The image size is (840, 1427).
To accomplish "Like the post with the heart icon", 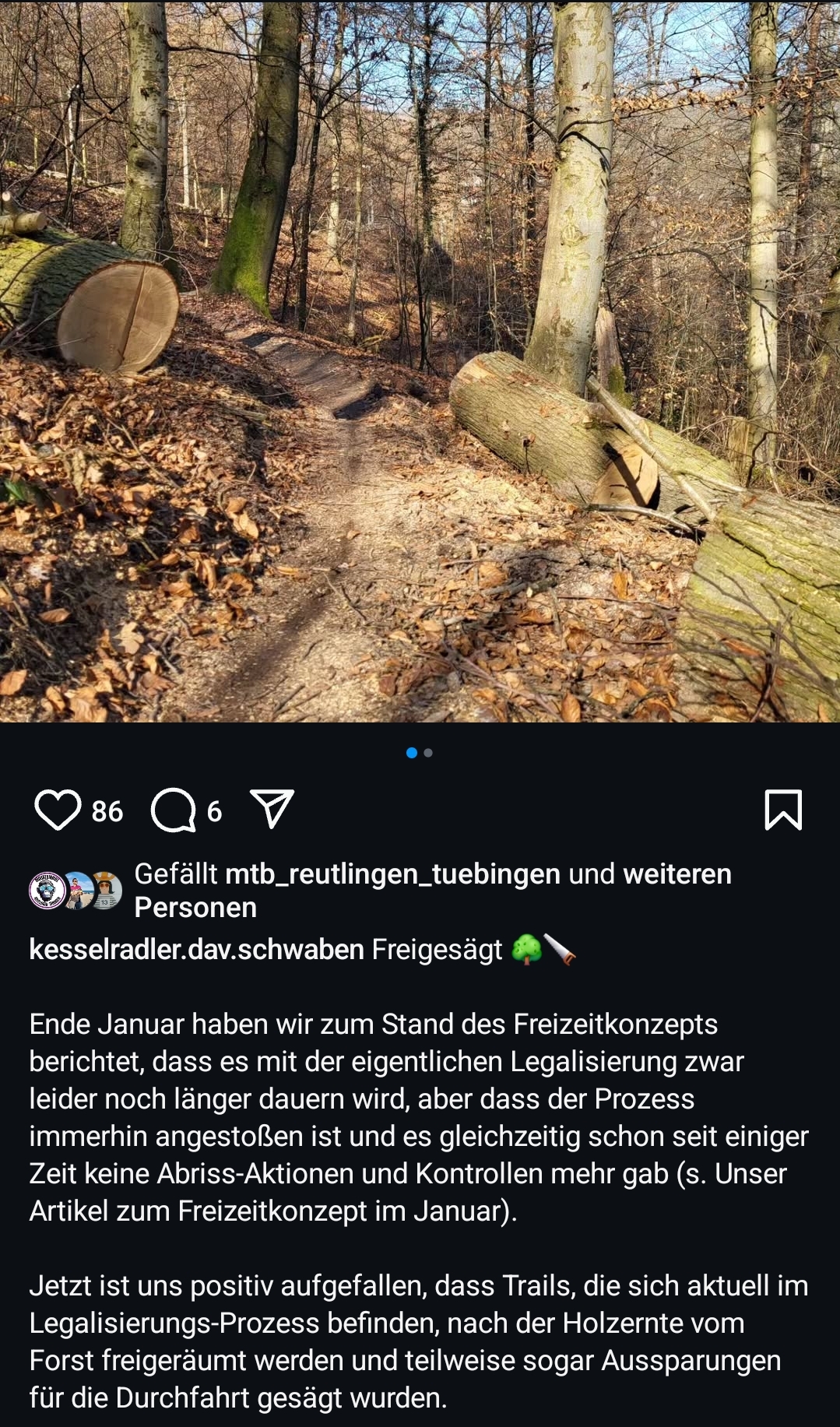I will coord(58,810).
